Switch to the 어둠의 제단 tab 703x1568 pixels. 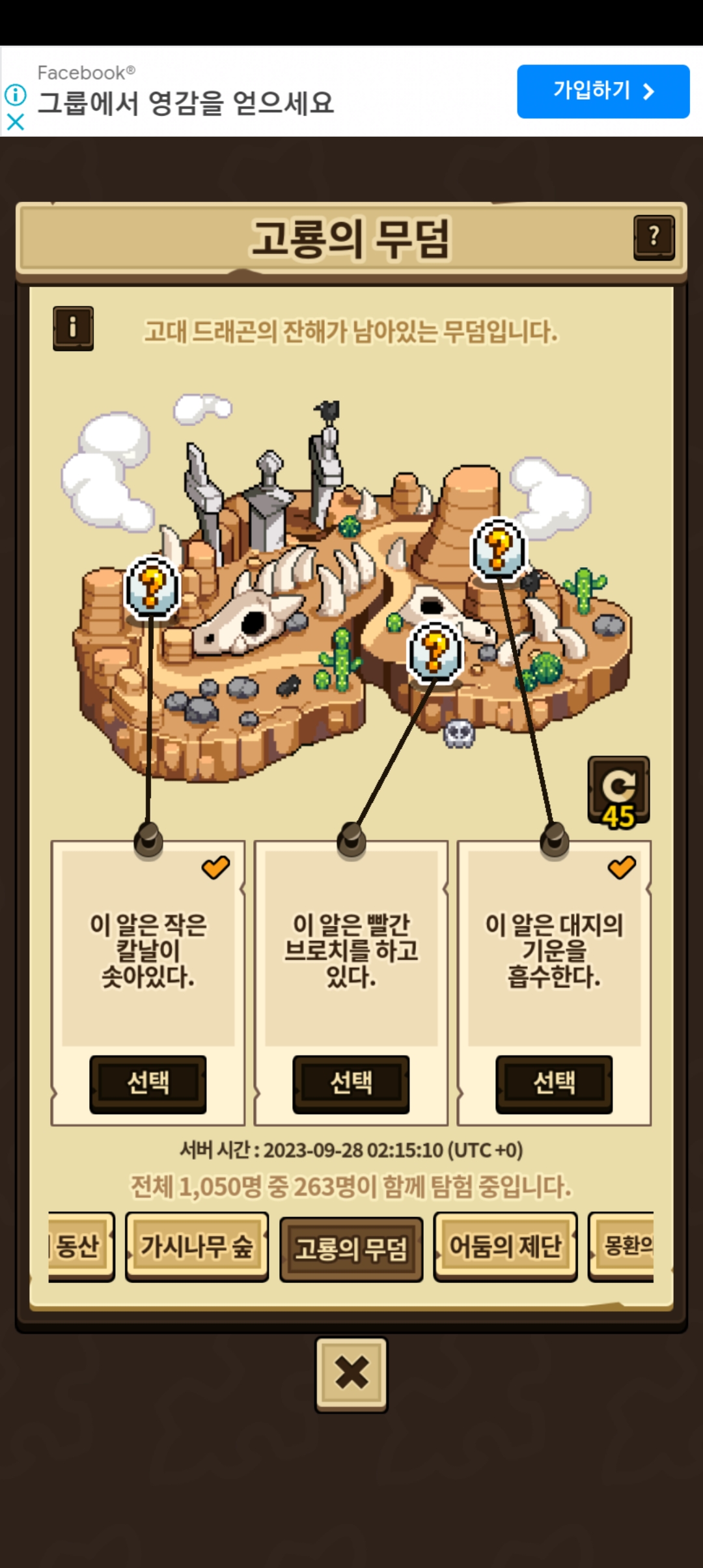[x=505, y=1246]
